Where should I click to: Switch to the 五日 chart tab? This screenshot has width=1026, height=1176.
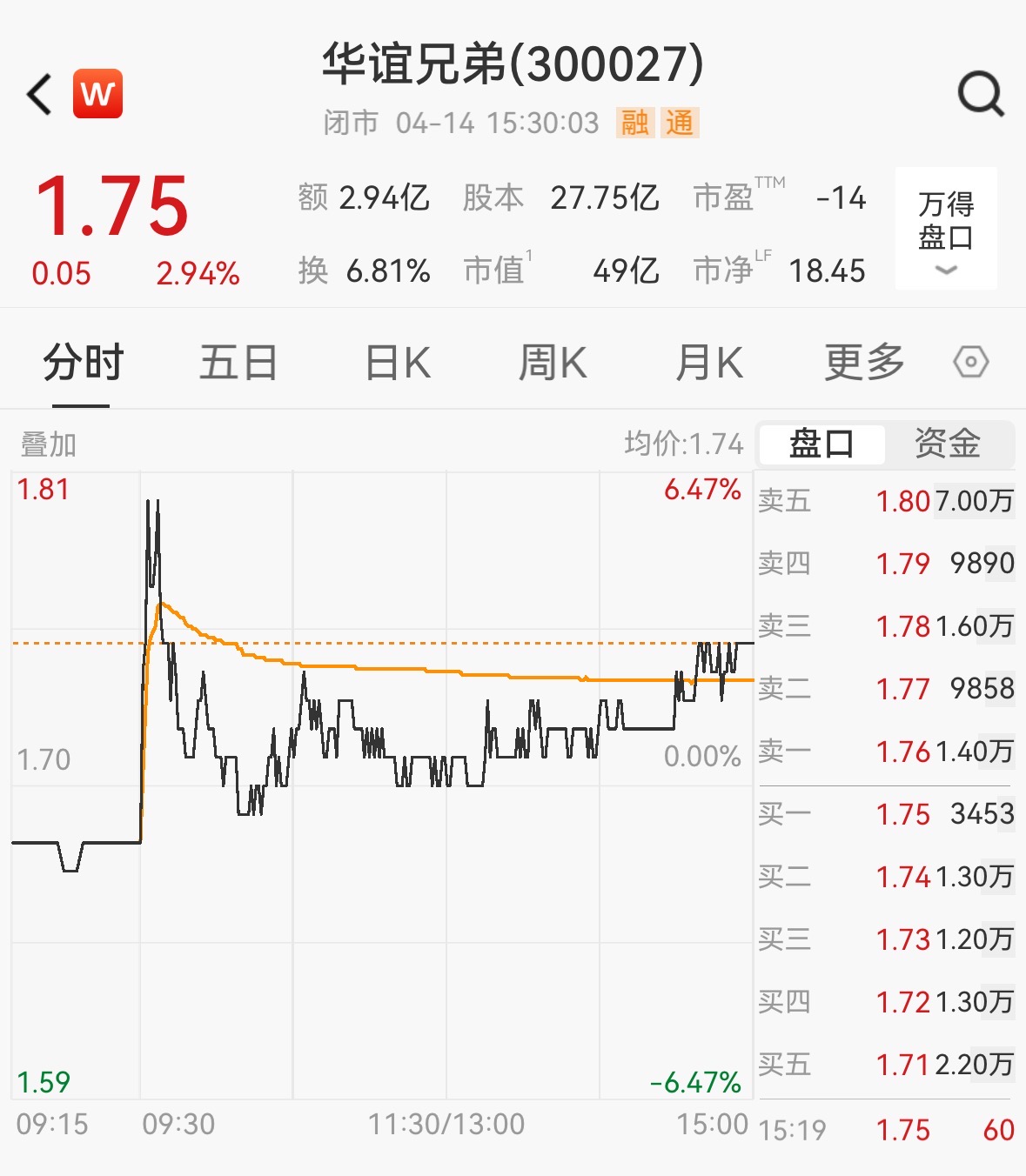[238, 363]
